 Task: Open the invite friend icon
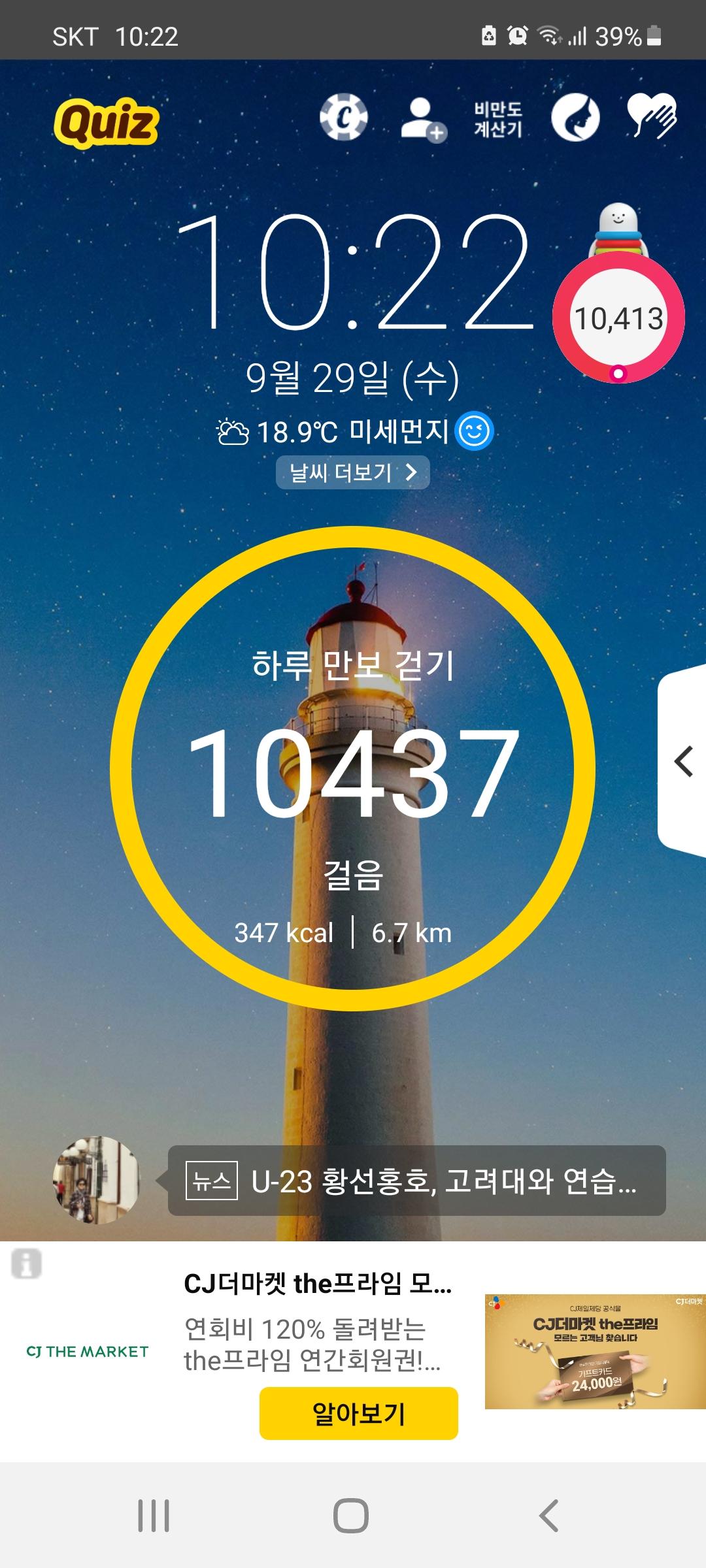(422, 119)
